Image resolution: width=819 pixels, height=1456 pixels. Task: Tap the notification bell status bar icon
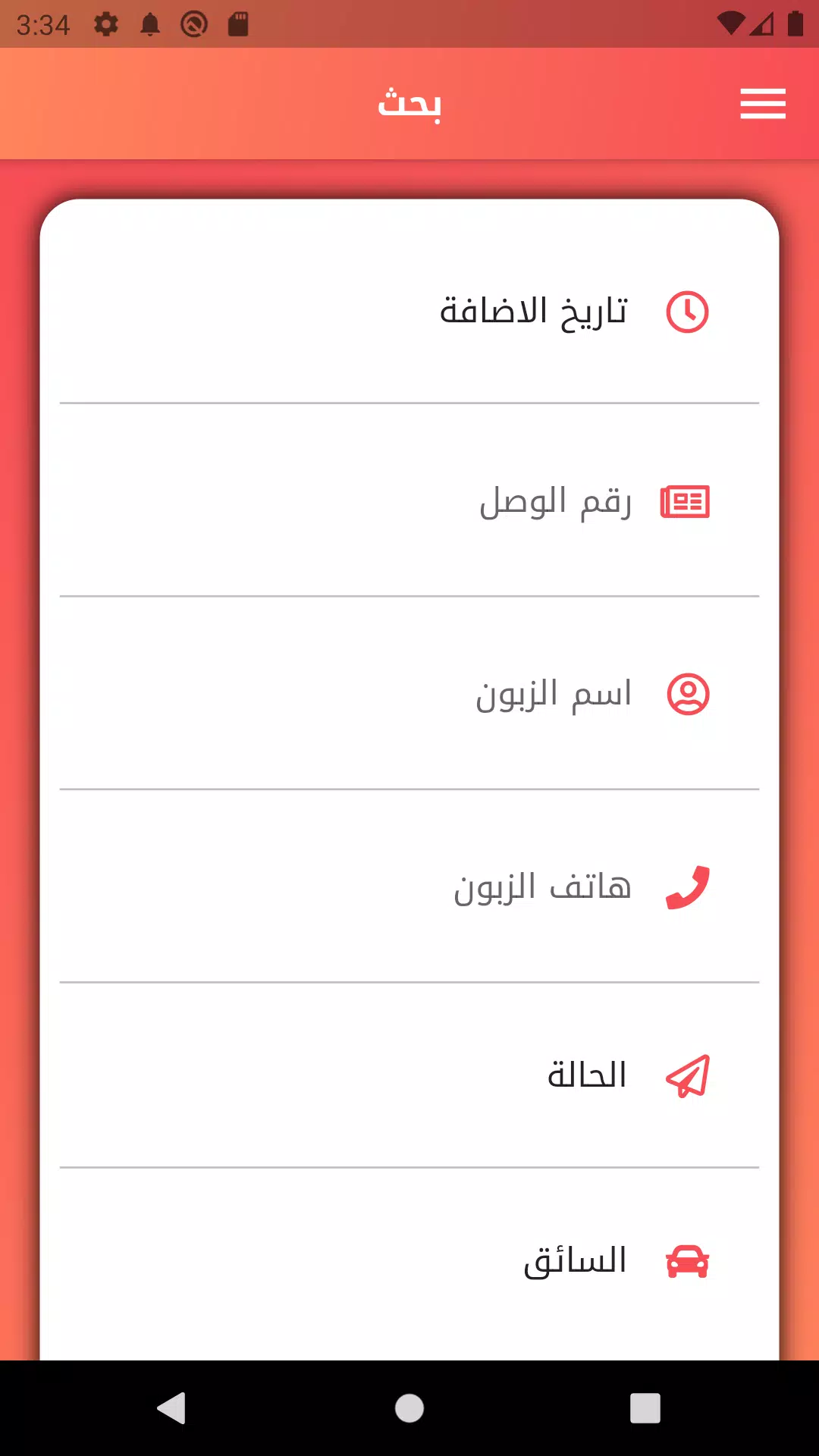pyautogui.click(x=149, y=23)
